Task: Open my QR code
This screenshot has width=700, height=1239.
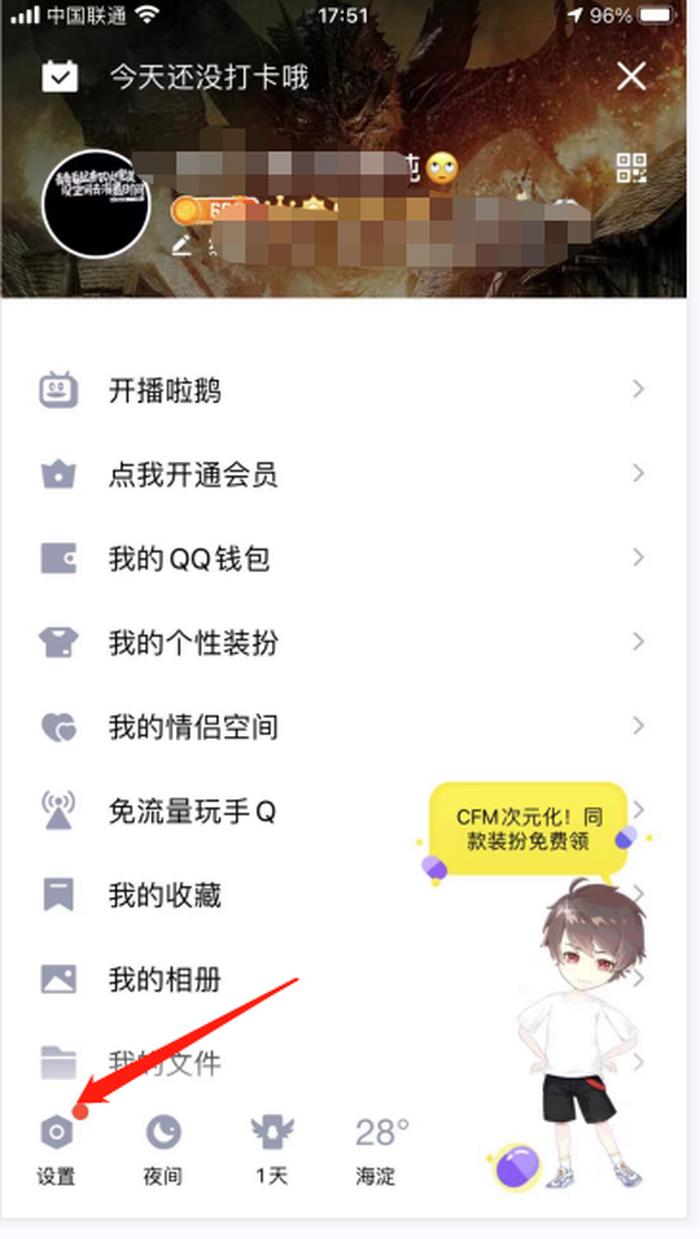Action: pos(632,167)
